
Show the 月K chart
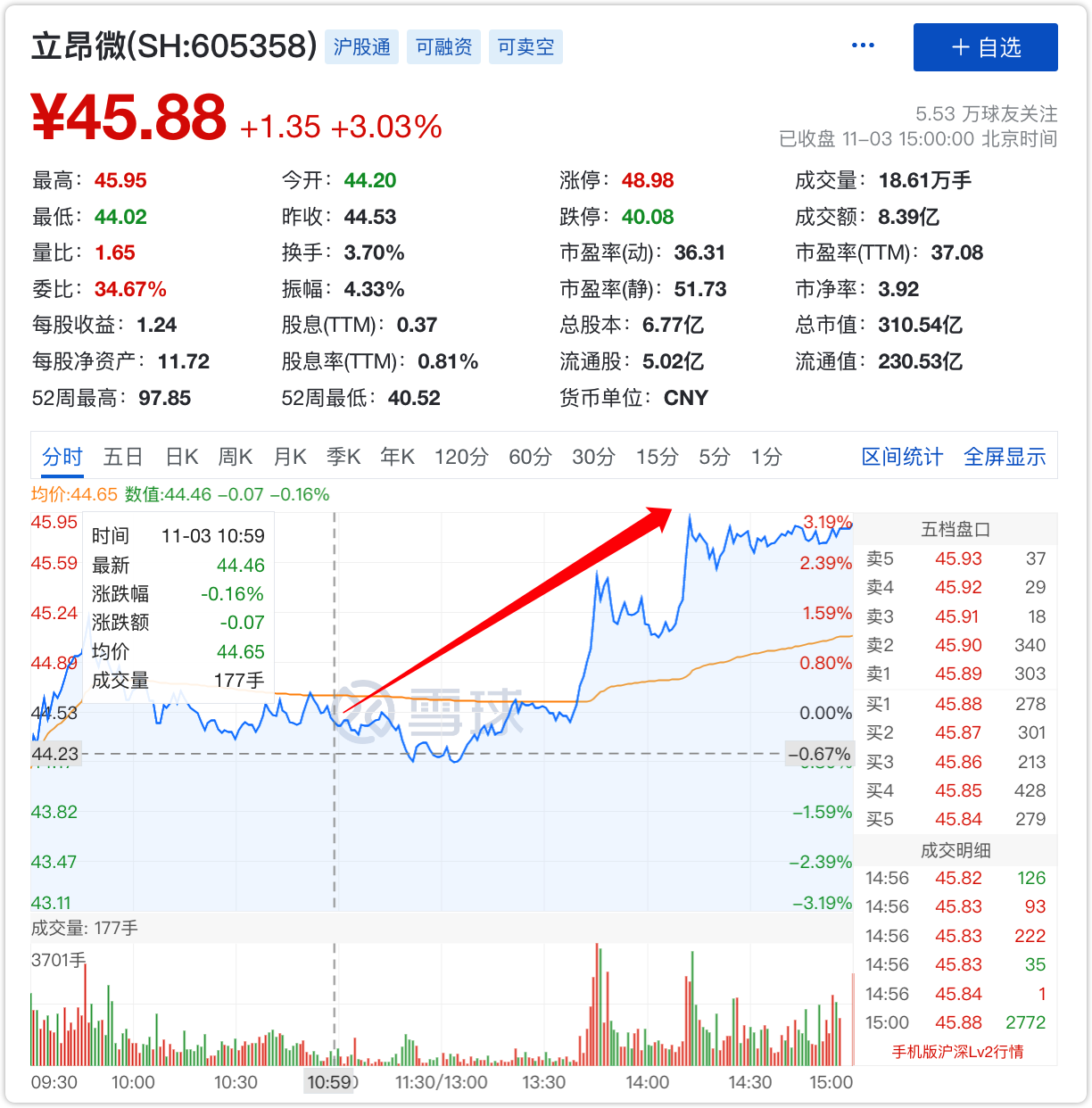[x=290, y=457]
